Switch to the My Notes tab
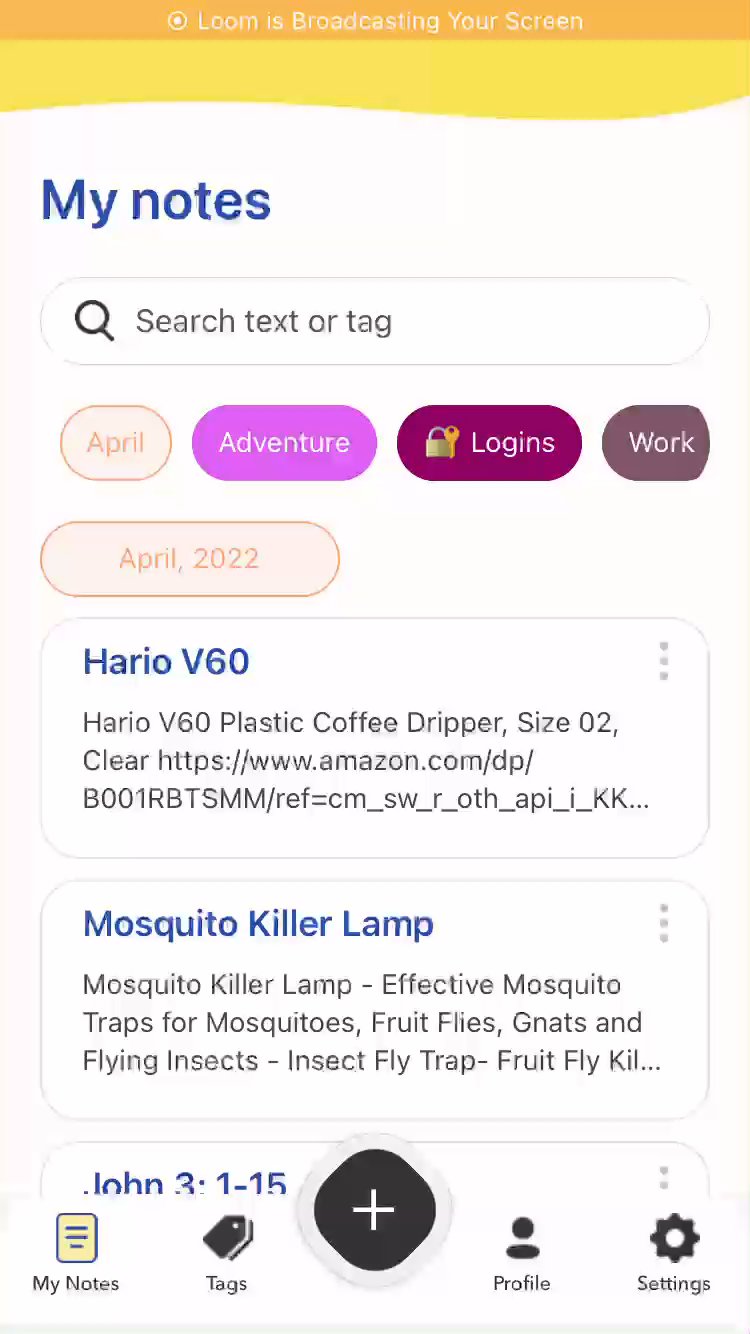Viewport: 750px width, 1334px height. tap(76, 1252)
